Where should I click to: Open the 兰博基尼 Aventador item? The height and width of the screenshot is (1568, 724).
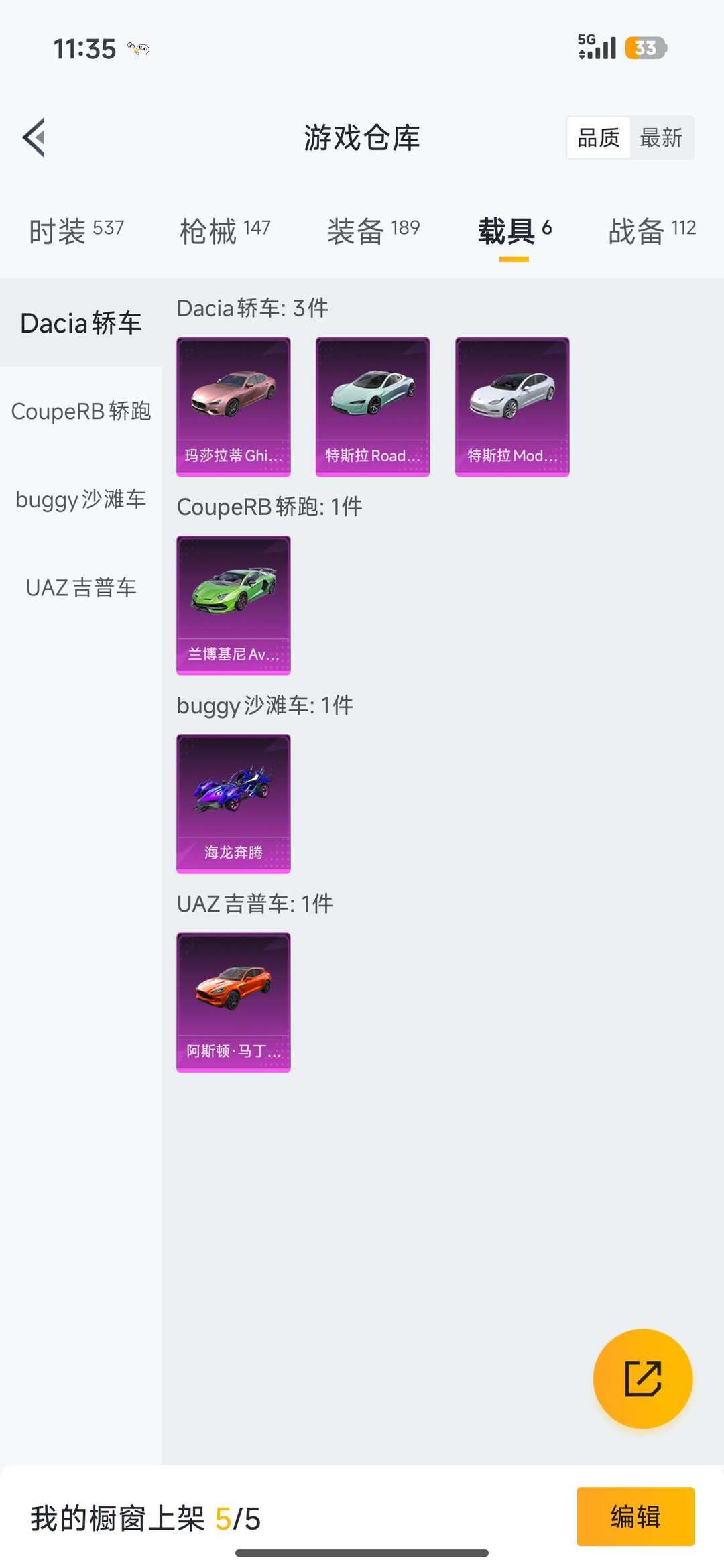[x=233, y=603]
